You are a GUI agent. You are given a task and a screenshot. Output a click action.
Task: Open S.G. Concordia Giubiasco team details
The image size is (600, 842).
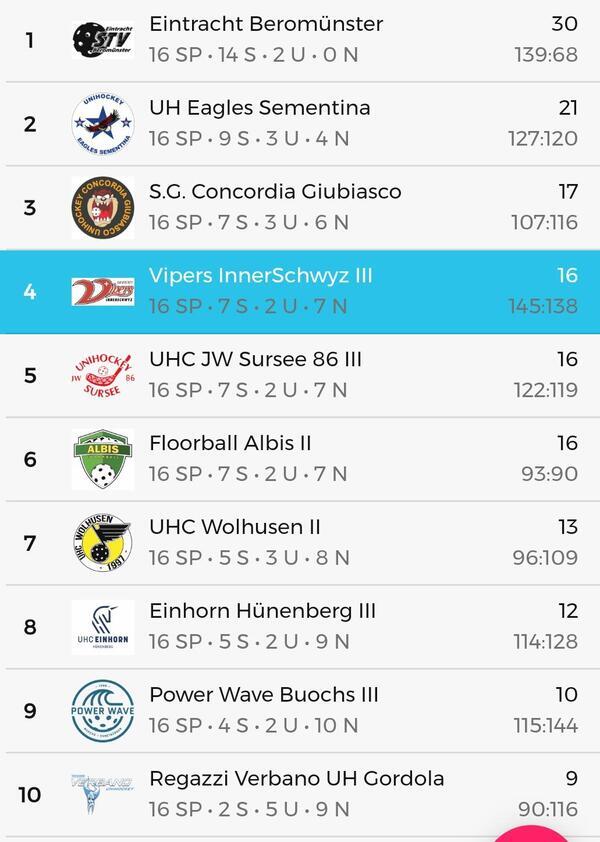tap(300, 208)
